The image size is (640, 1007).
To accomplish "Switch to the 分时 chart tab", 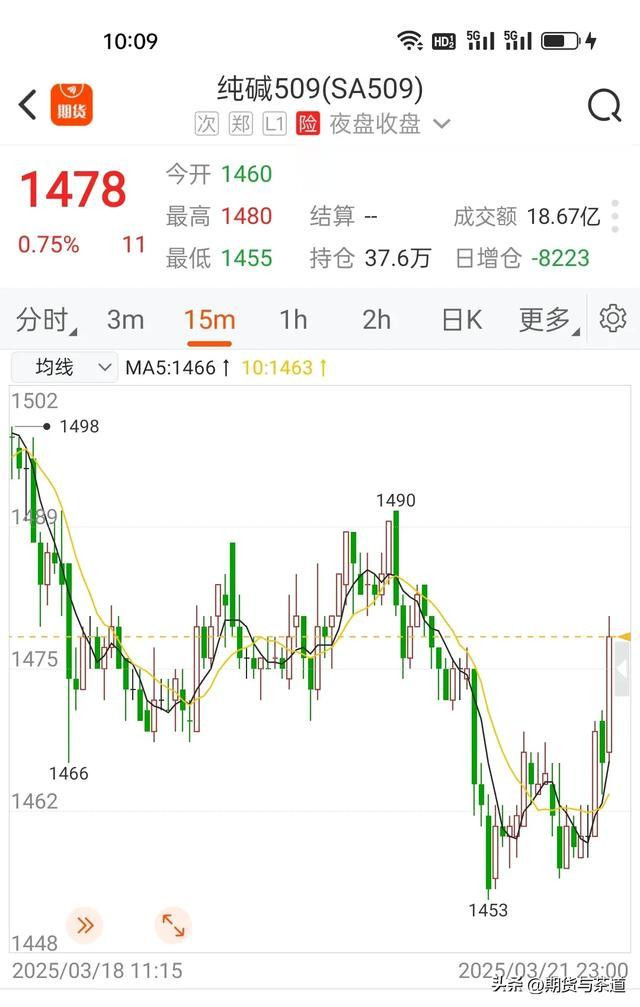I will pyautogui.click(x=46, y=319).
